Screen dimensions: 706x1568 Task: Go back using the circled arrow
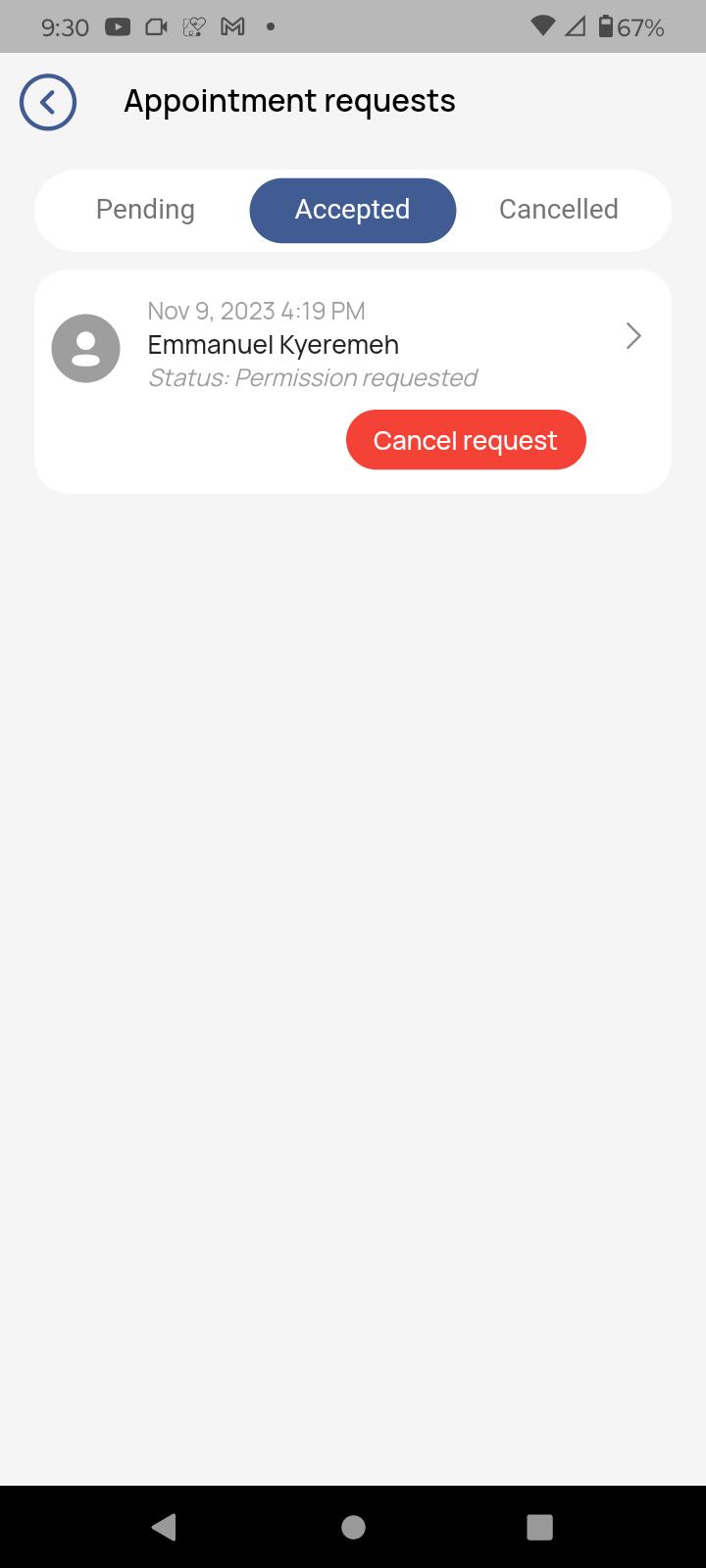[x=48, y=102]
